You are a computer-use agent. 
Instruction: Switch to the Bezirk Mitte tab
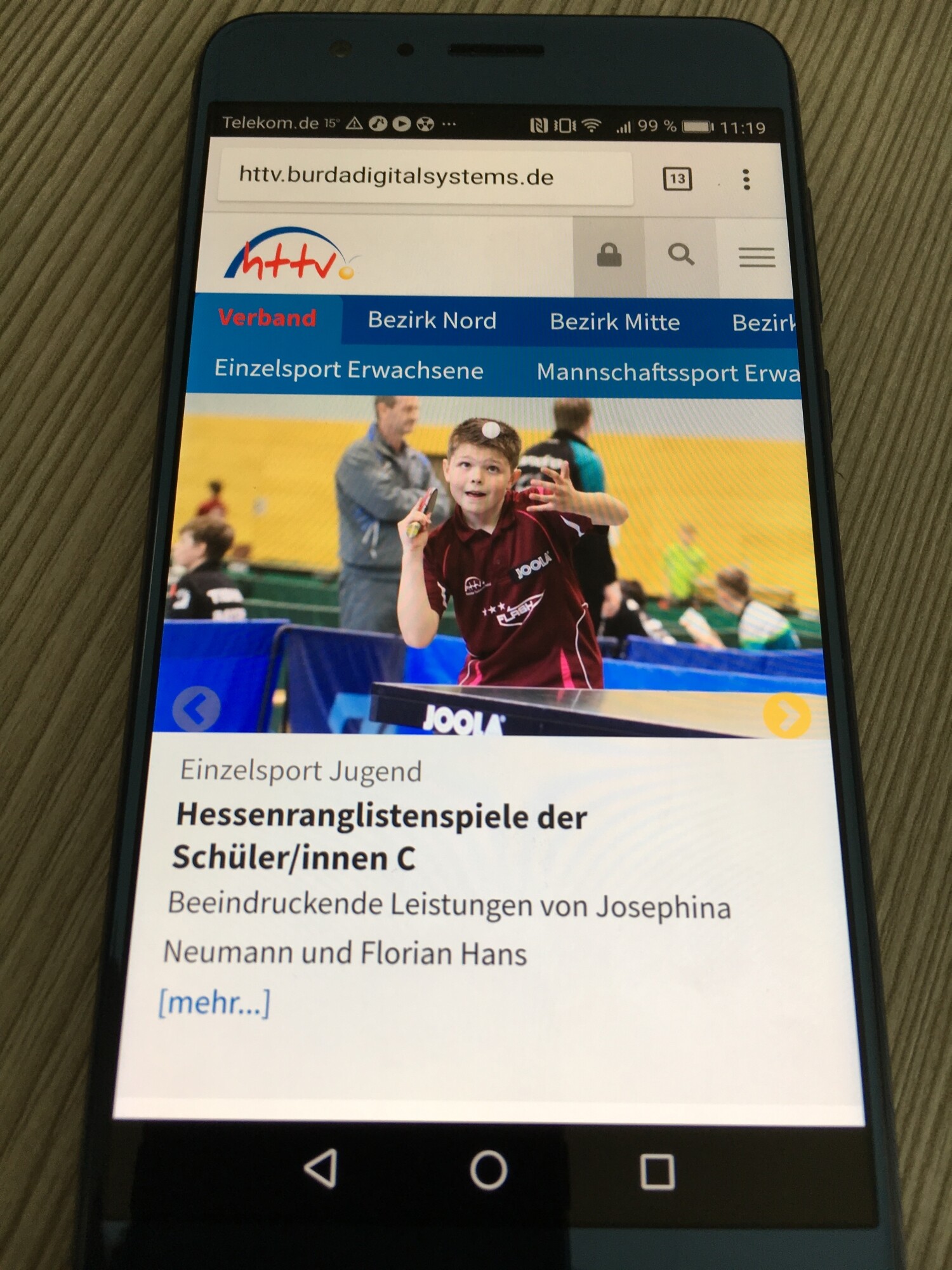(614, 322)
